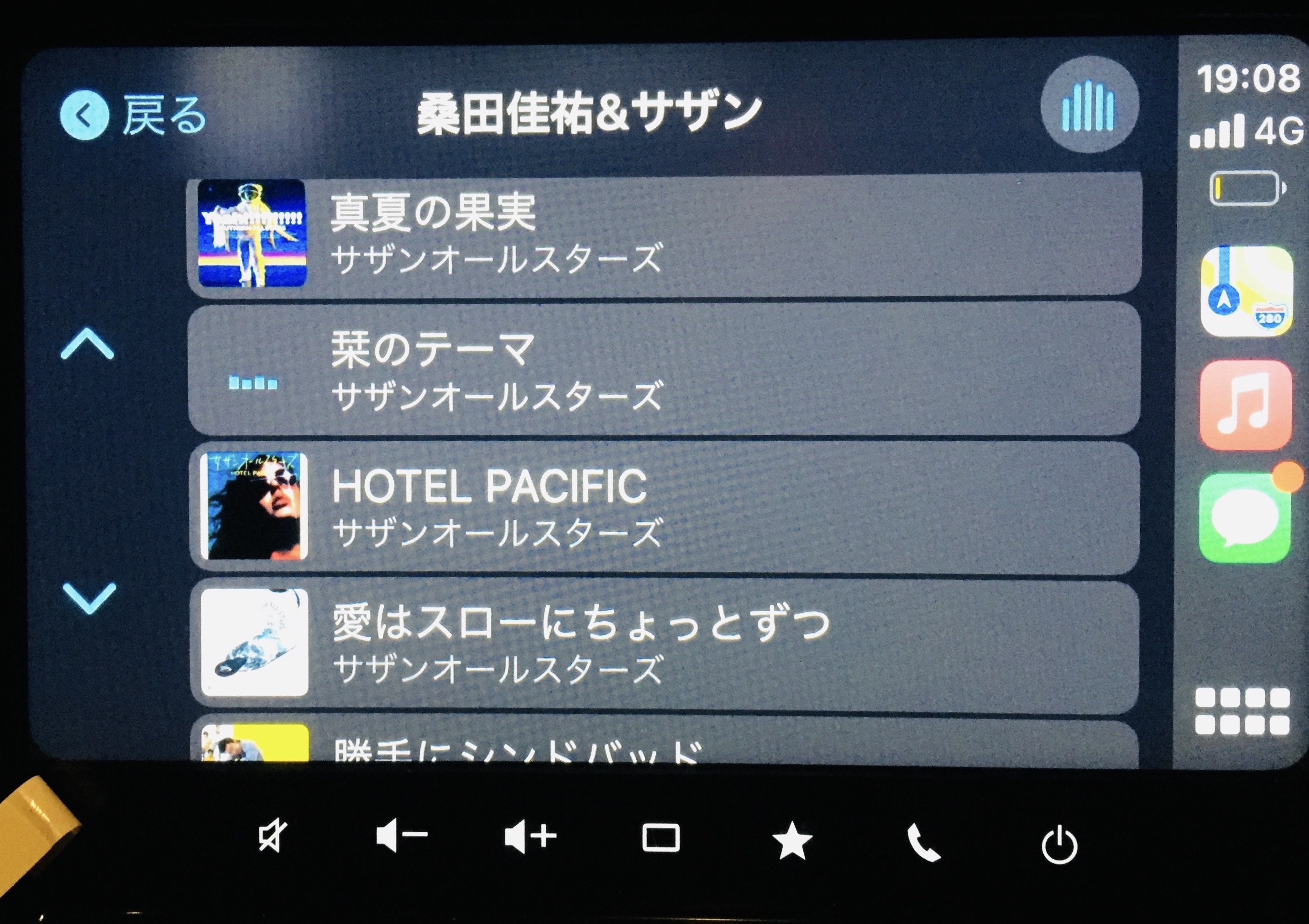Screen dimensions: 1309x924
Task: Tap the rectangle screen button
Action: [661, 838]
